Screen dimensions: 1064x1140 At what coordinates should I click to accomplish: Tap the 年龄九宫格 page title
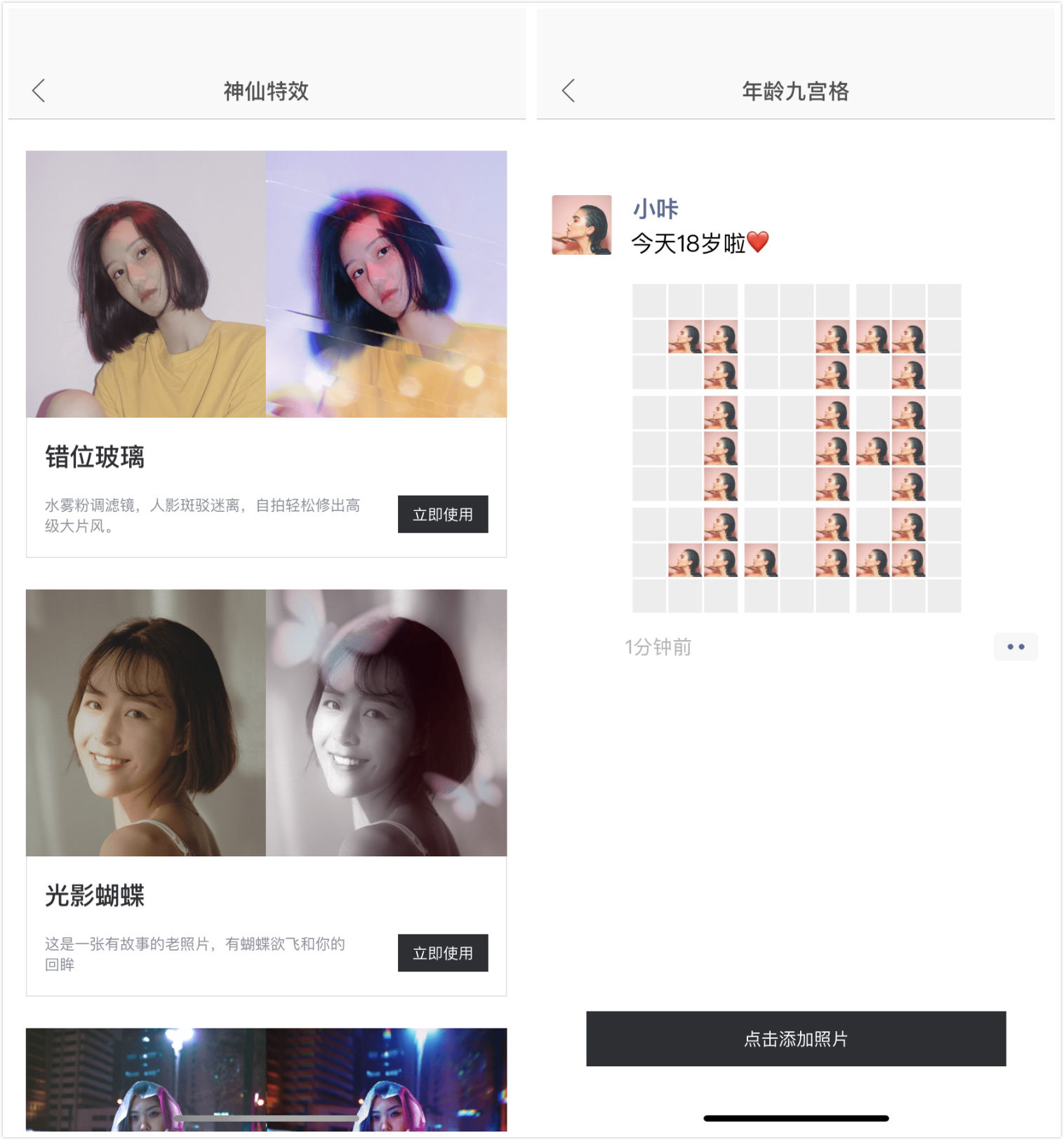[796, 91]
